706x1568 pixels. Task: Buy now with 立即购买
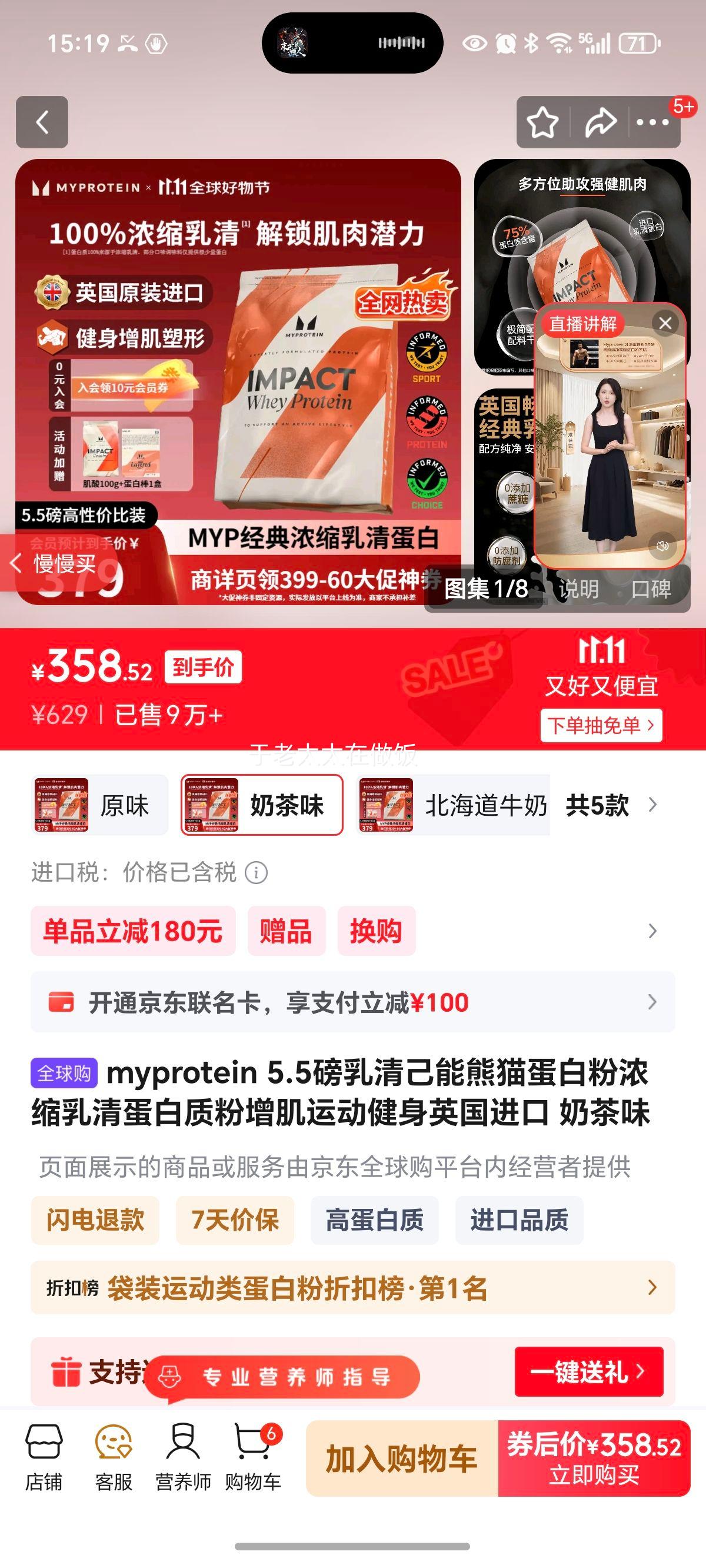tap(594, 1459)
